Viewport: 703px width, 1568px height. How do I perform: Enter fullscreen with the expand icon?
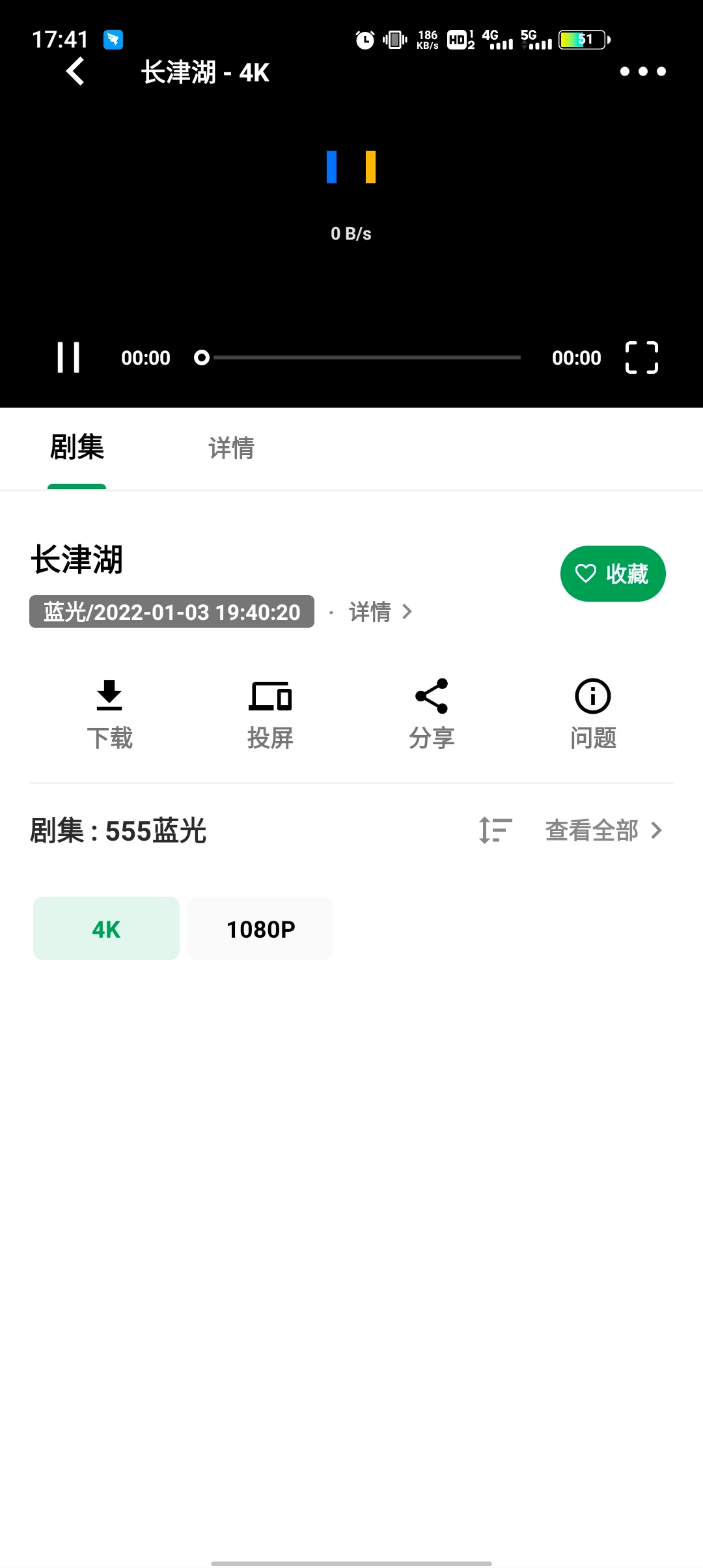click(641, 357)
